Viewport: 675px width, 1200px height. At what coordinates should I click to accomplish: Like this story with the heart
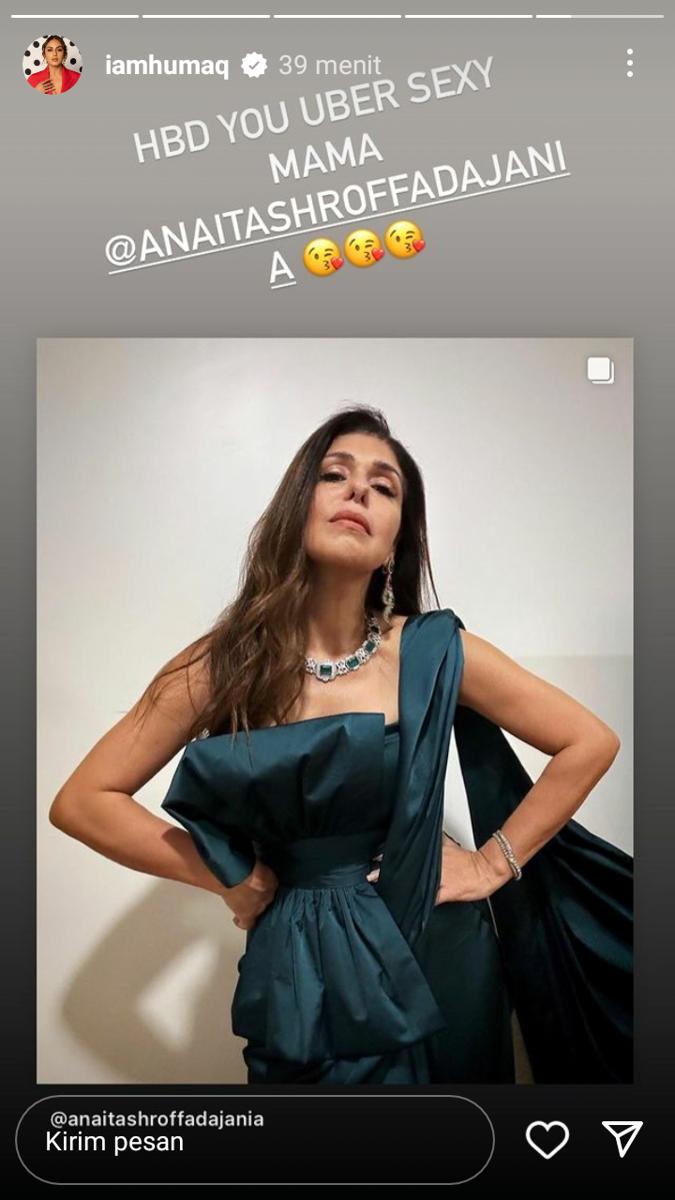click(x=547, y=1140)
